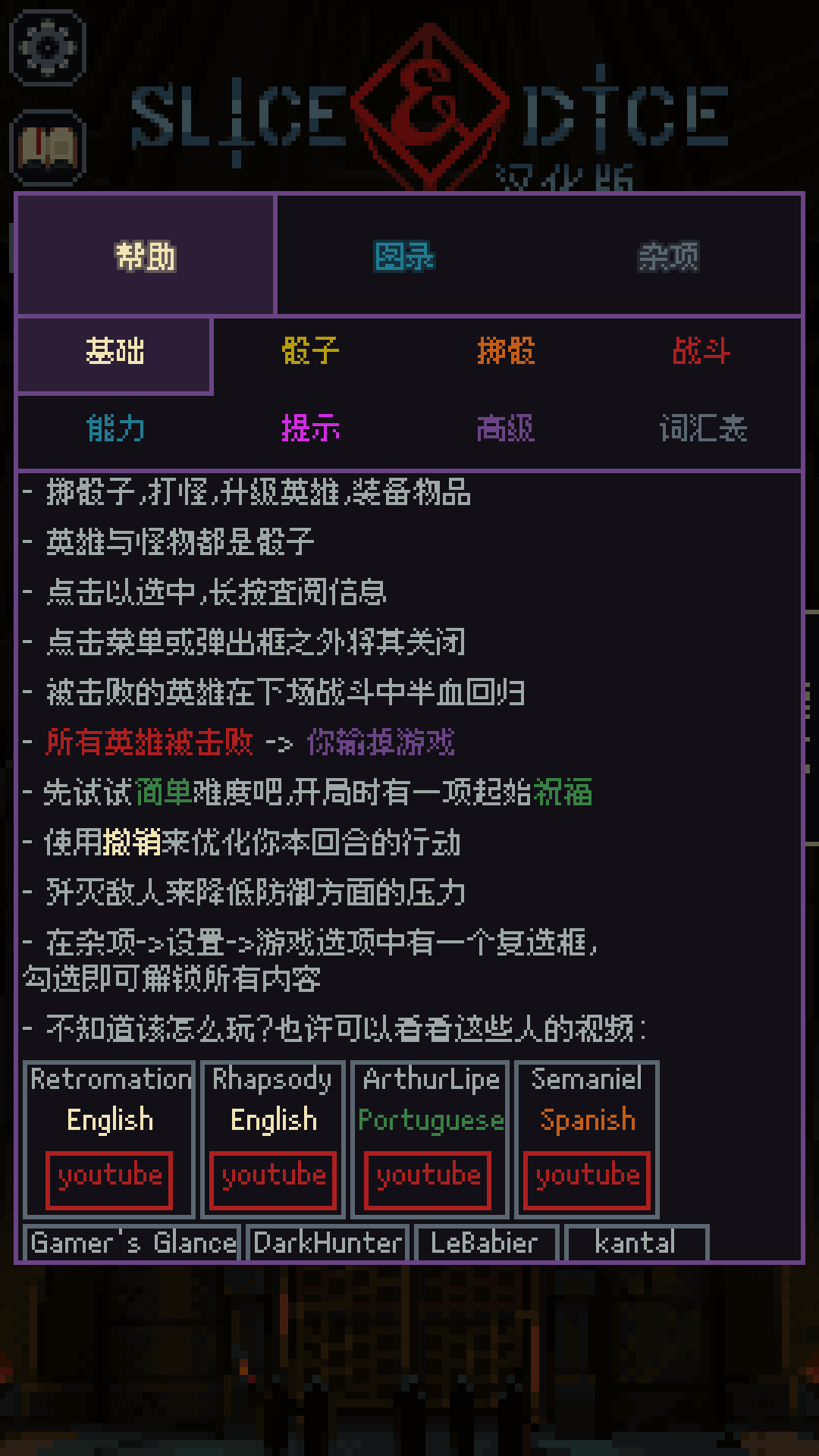Screen dimensions: 819x1456
Task: Open the 骰子 help section
Action: (310, 351)
